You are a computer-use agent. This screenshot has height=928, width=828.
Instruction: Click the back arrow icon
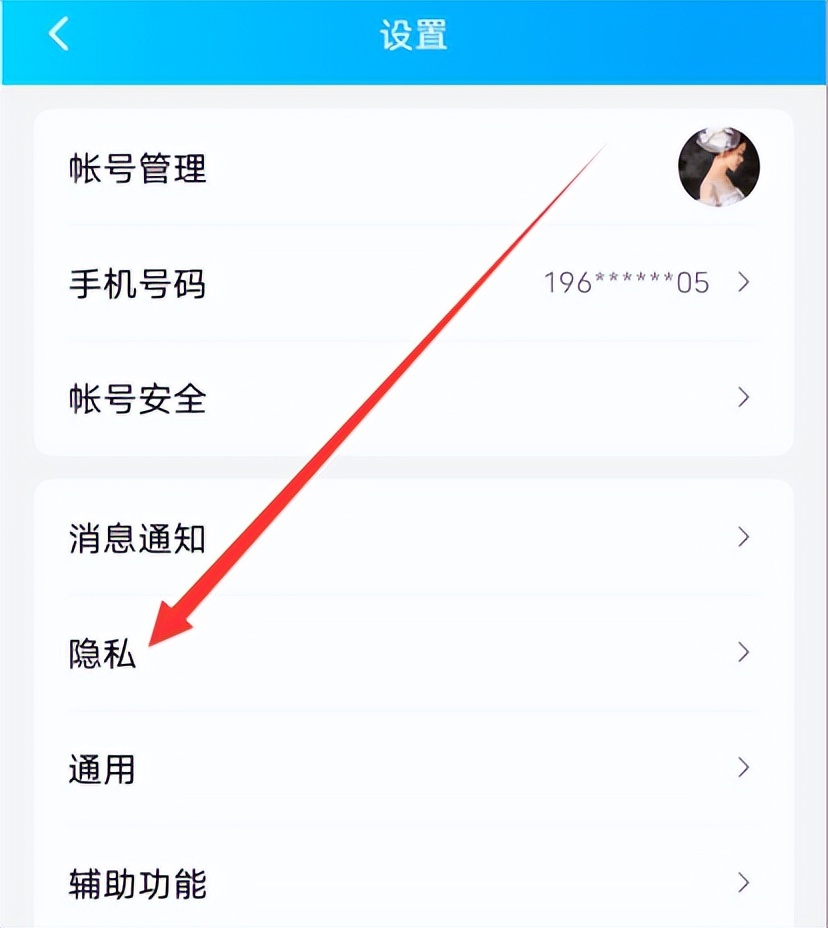[x=57, y=33]
